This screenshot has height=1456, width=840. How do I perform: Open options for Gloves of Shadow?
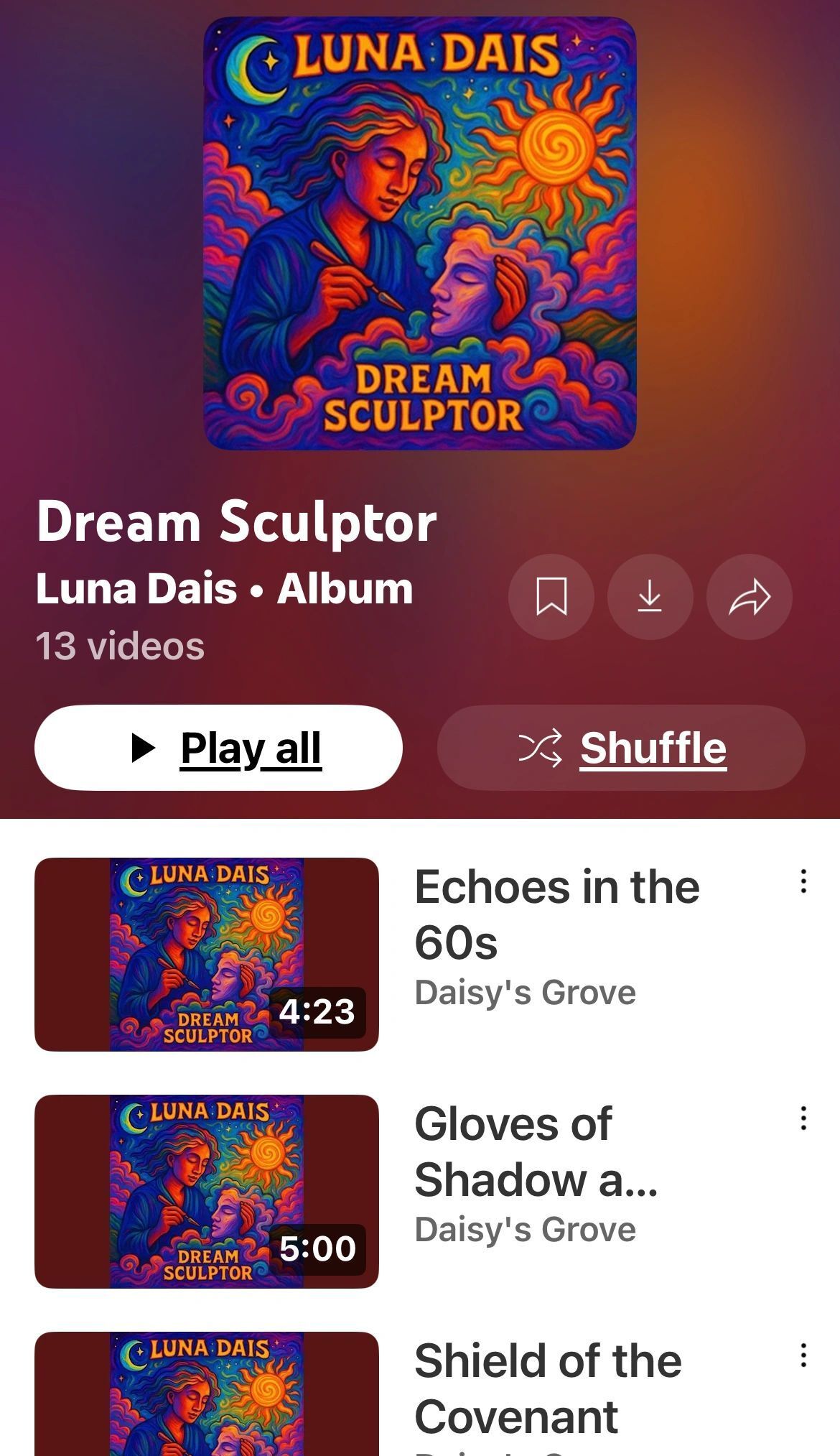(803, 1118)
